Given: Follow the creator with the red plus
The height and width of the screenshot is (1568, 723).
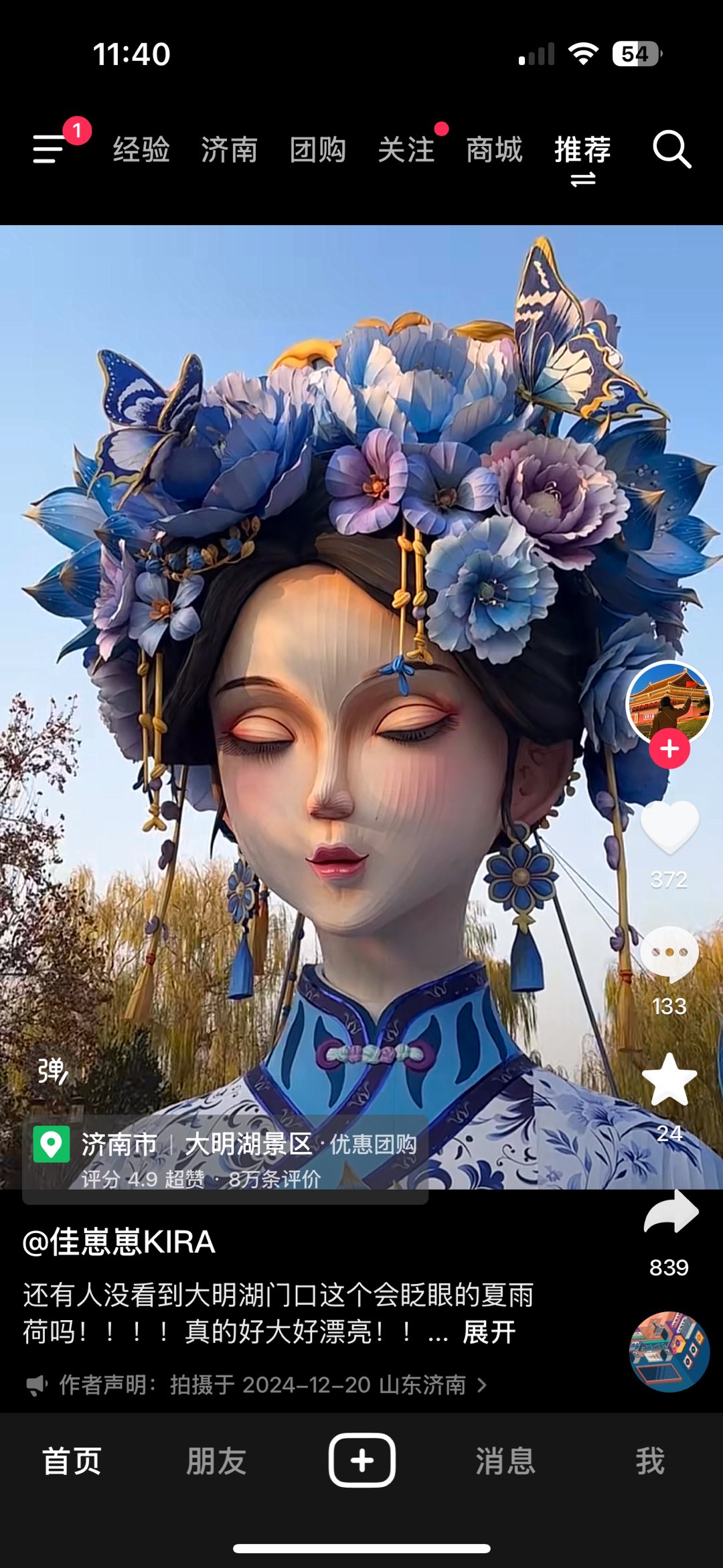Looking at the screenshot, I should tap(669, 749).
